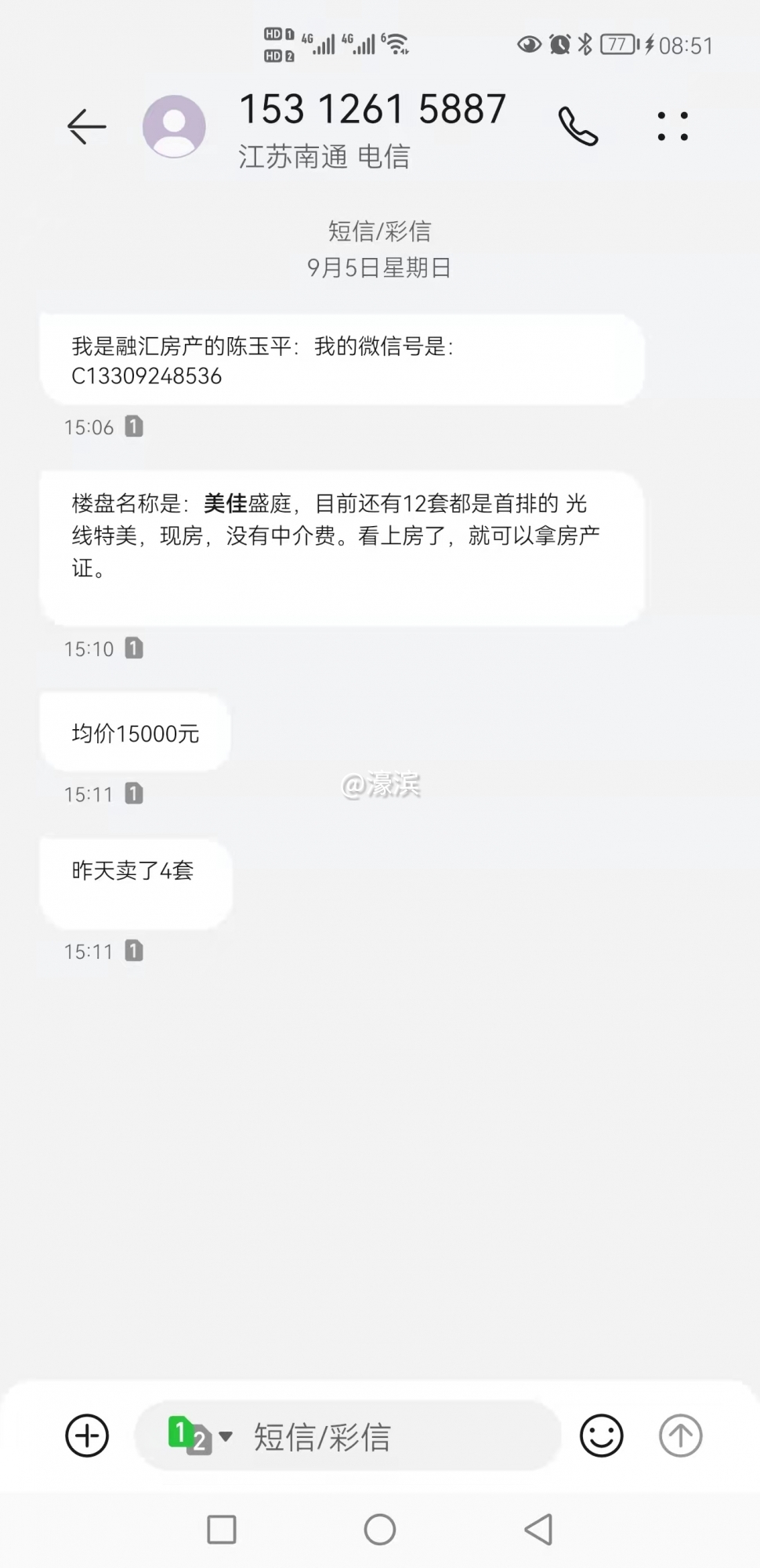Screen dimensions: 760x1568
Task: Select the 均价15000元 message bubble
Action: point(133,733)
